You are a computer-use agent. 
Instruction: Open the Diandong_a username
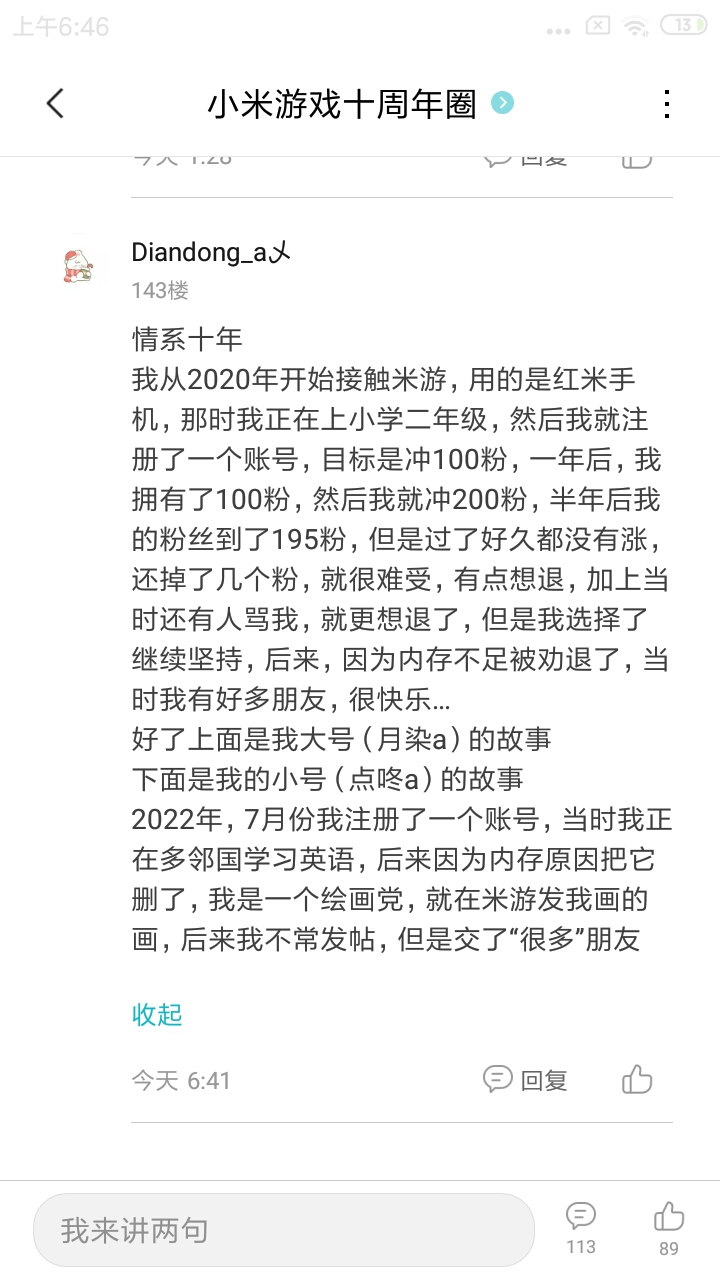(211, 254)
